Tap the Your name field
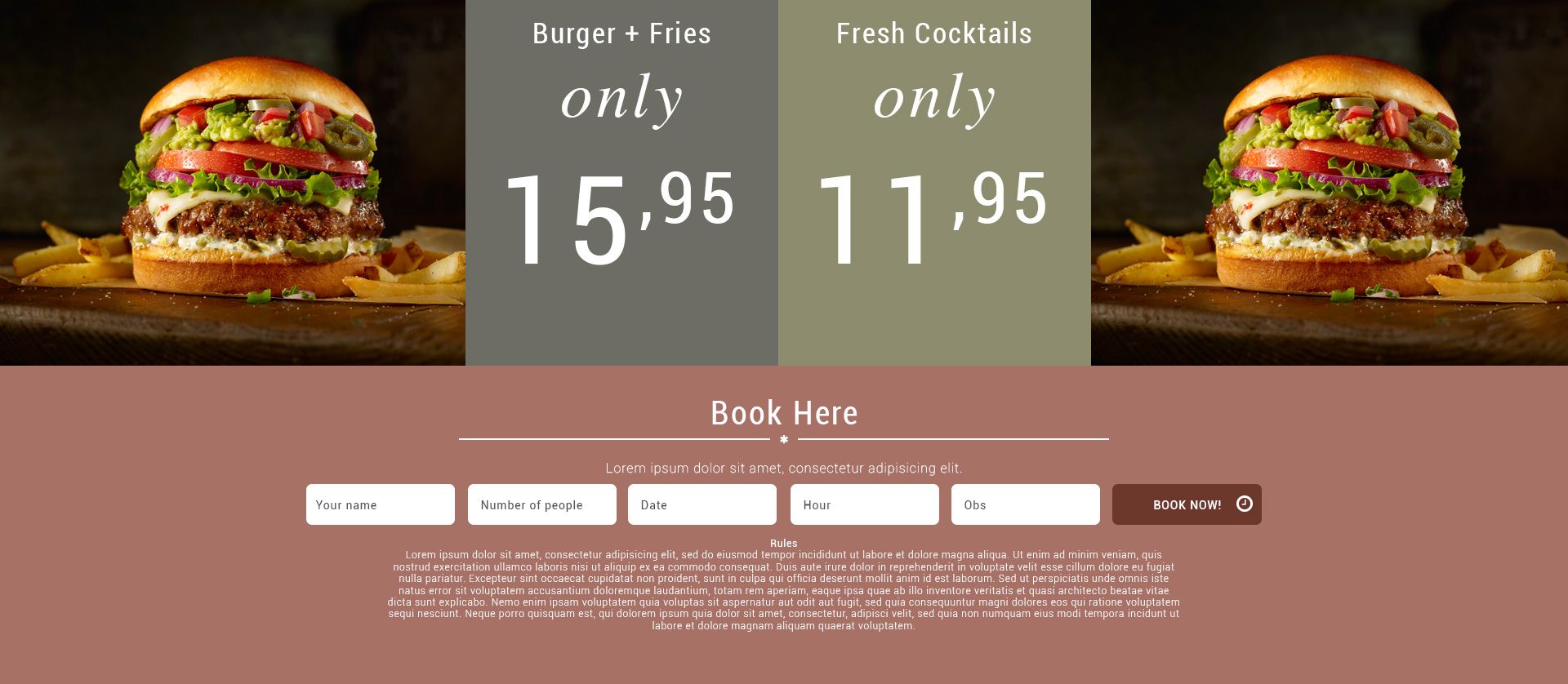This screenshot has height=684, width=1568. coord(380,504)
